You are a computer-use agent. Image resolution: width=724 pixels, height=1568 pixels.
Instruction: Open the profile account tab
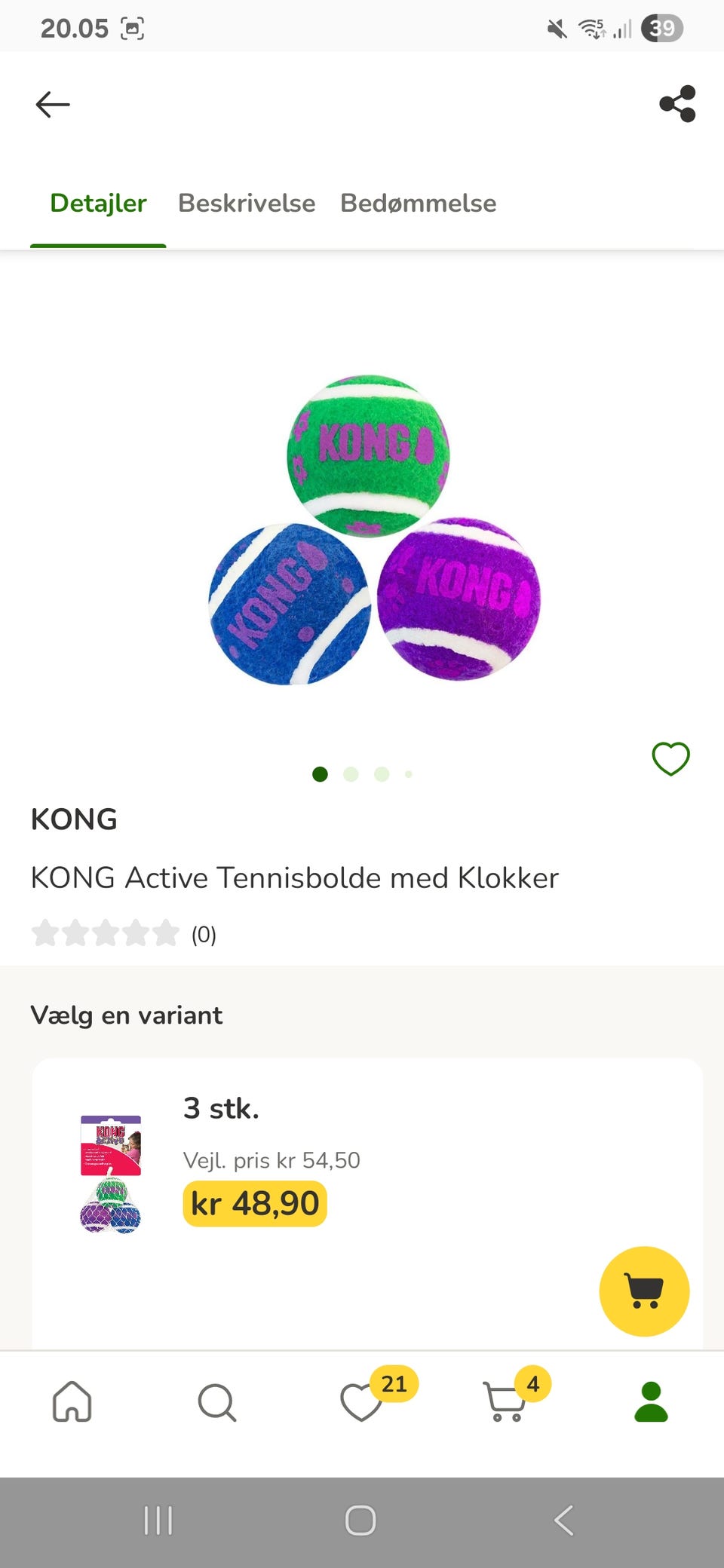click(x=651, y=1402)
